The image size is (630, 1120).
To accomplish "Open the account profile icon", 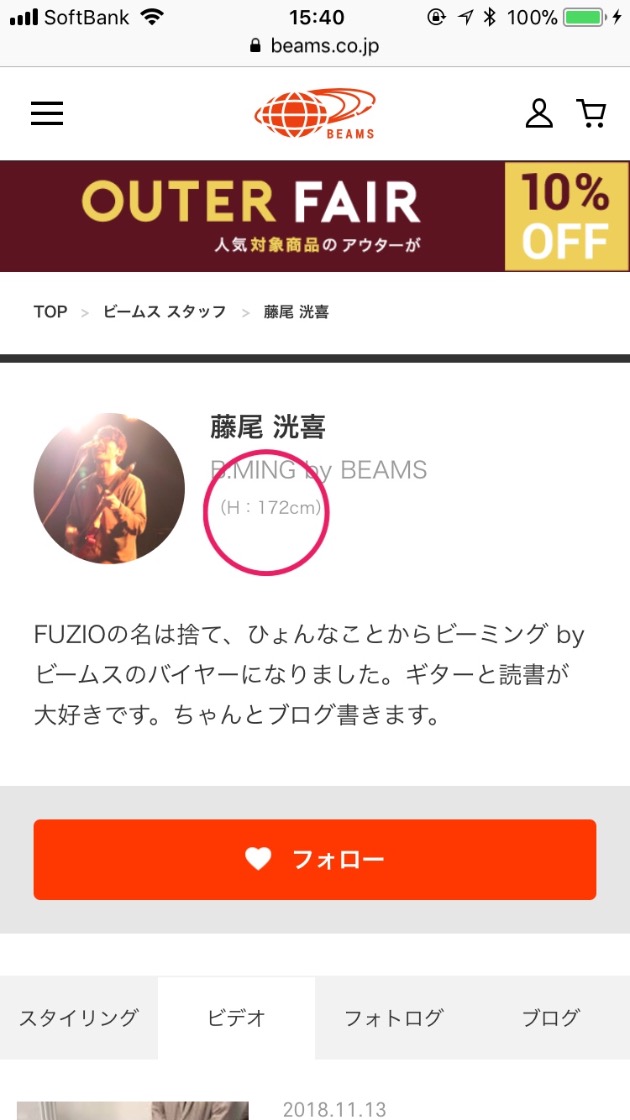I will click(539, 114).
